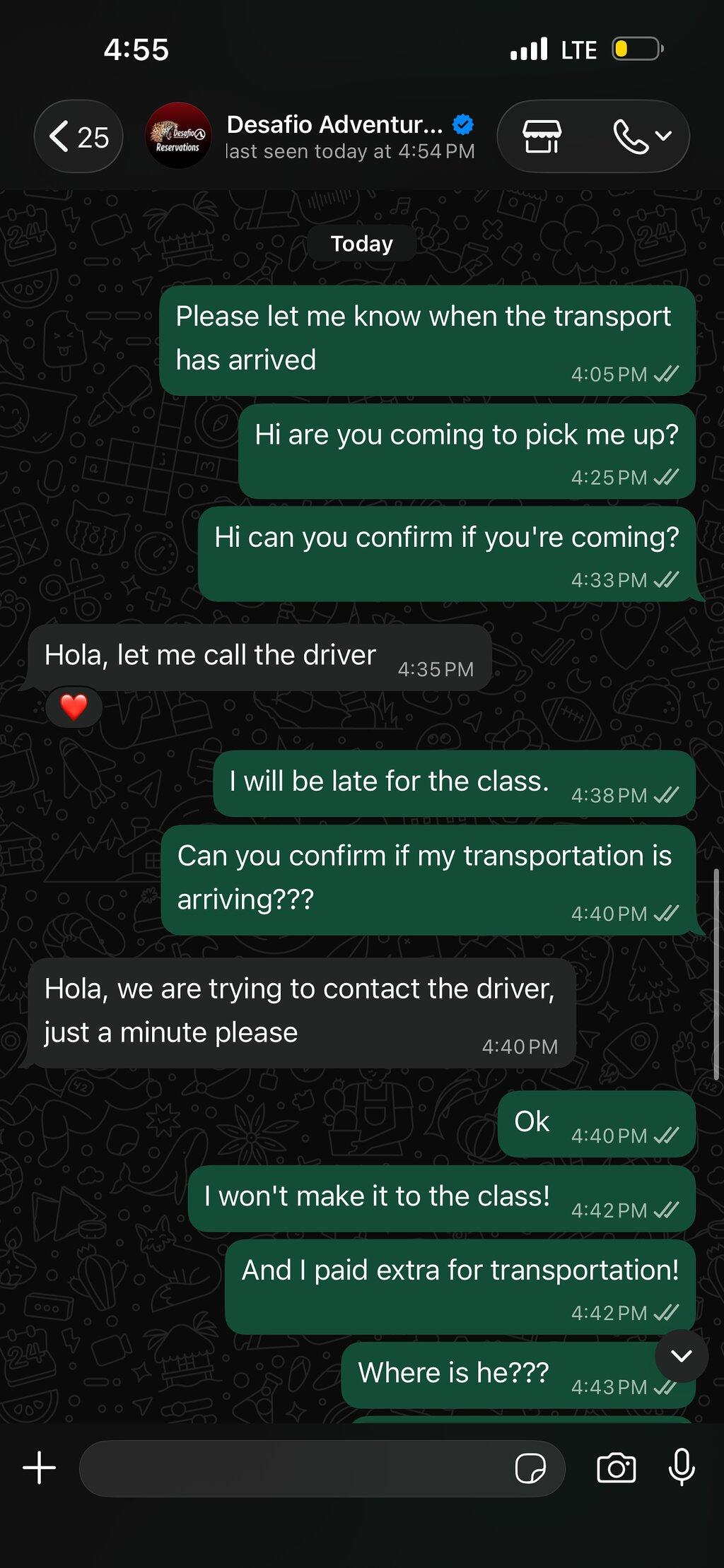
Task: Open the business catalog storefront icon
Action: pyautogui.click(x=542, y=136)
